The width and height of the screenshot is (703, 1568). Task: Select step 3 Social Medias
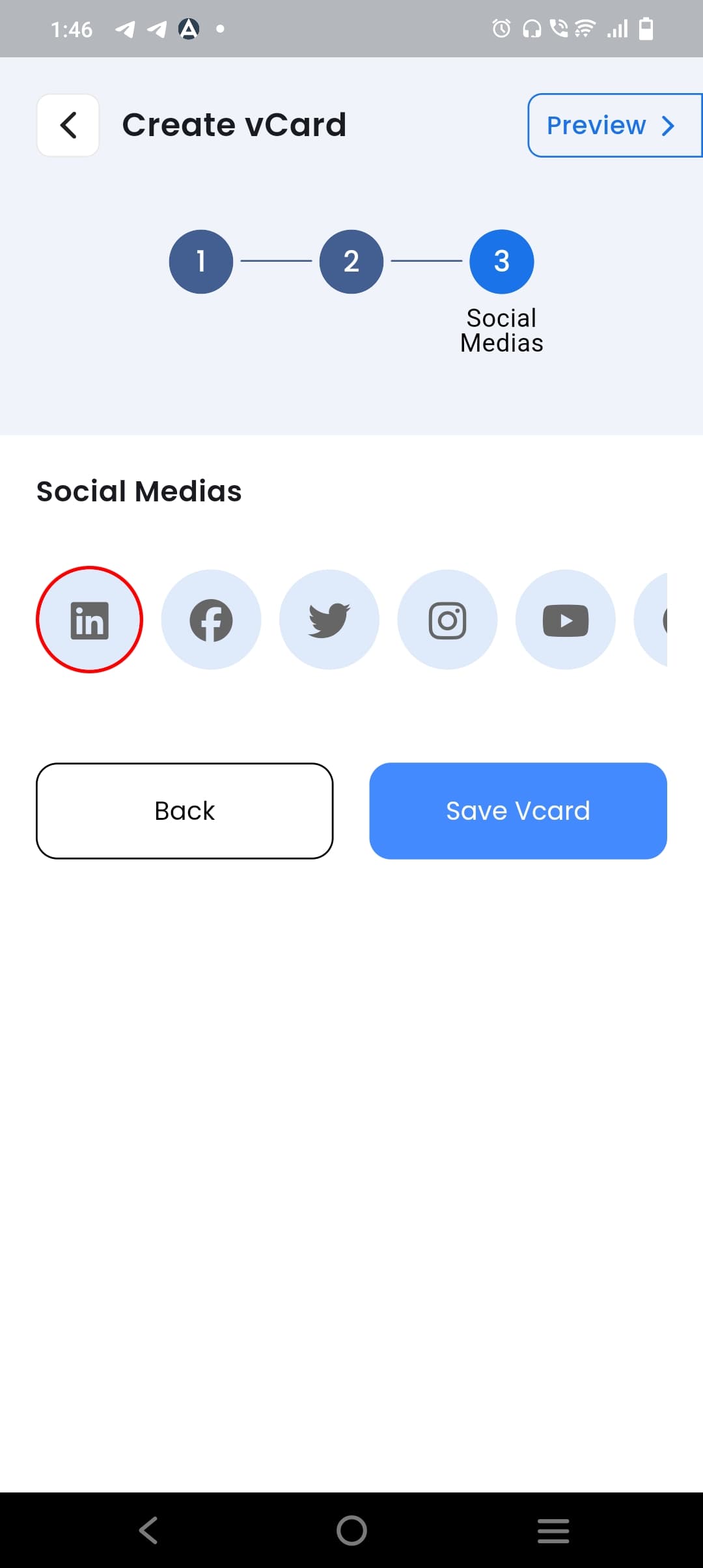[x=502, y=262]
